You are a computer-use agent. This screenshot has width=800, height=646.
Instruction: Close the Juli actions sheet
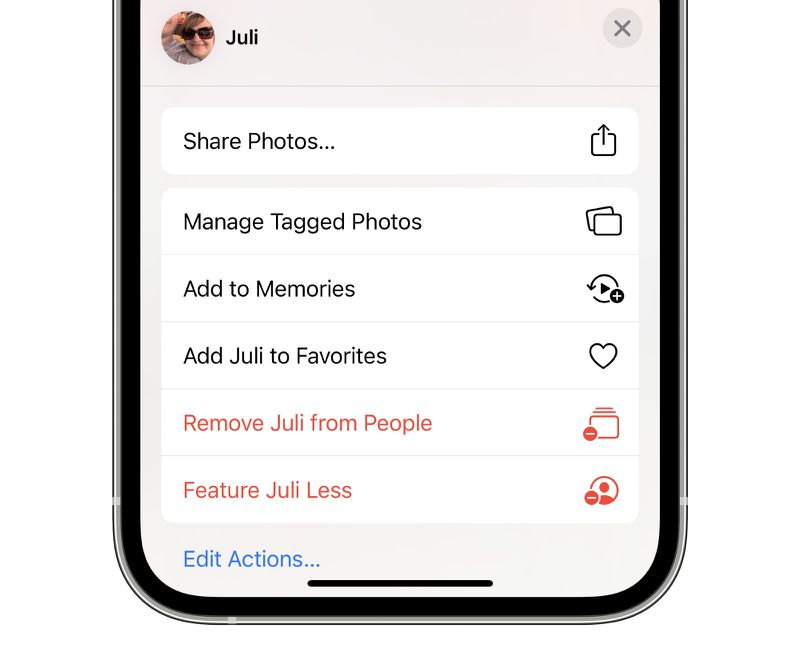(622, 29)
